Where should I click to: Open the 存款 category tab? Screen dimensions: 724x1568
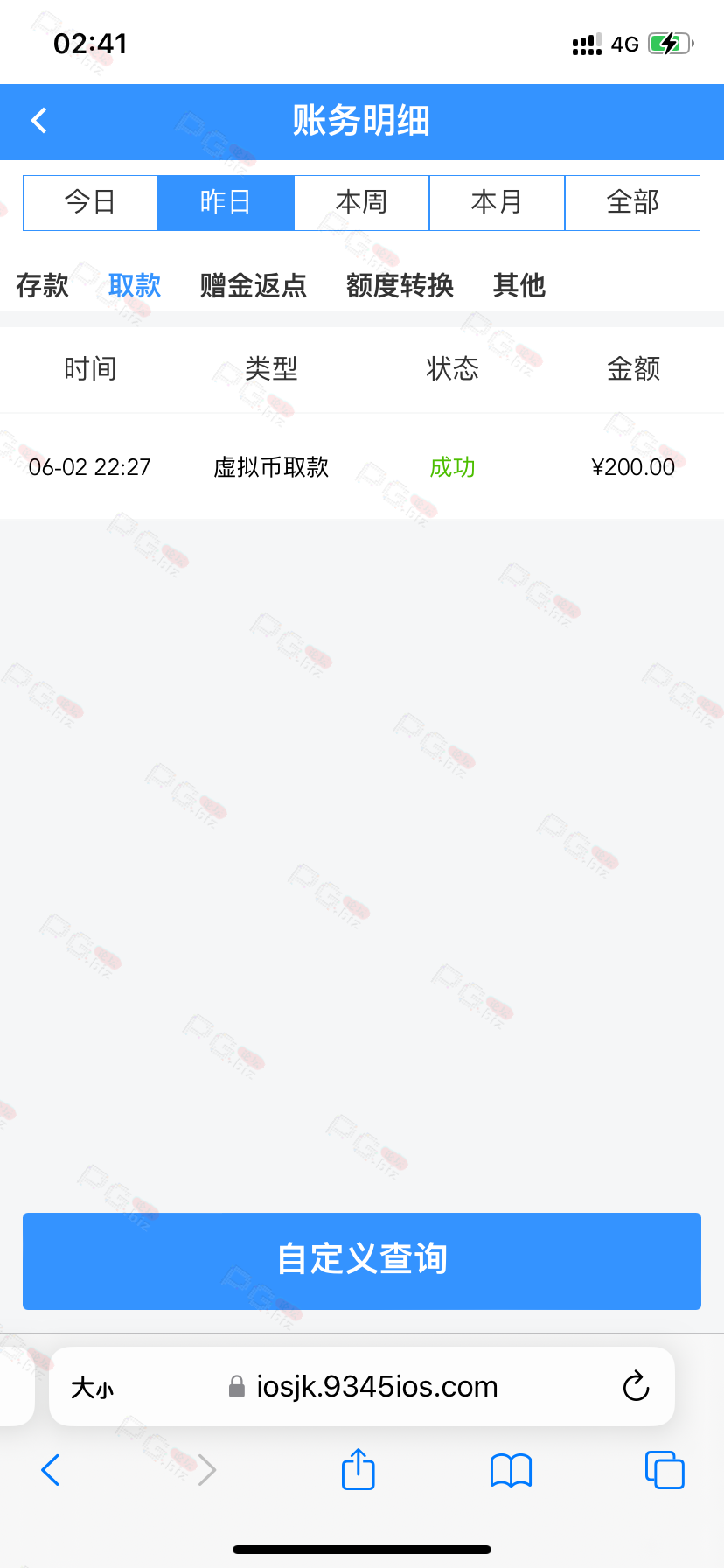(42, 285)
